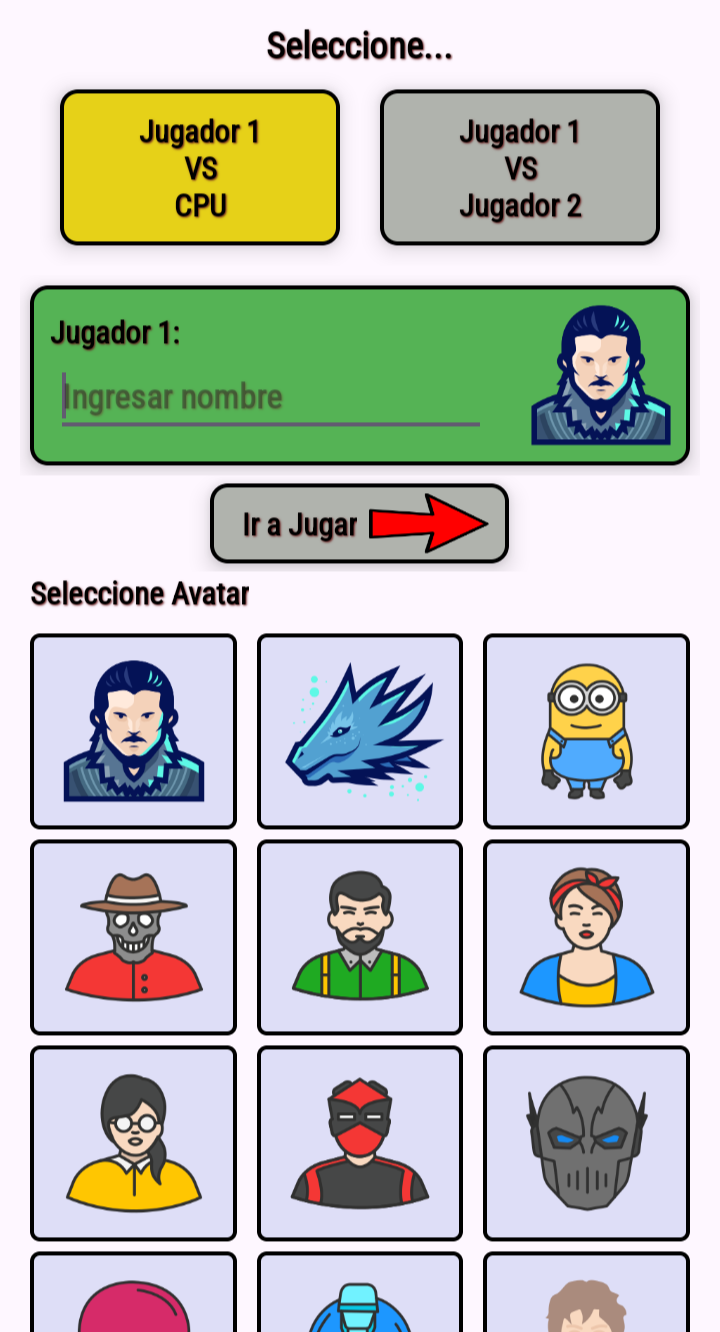
Task: Select the blue dragon avatar
Action: point(360,731)
